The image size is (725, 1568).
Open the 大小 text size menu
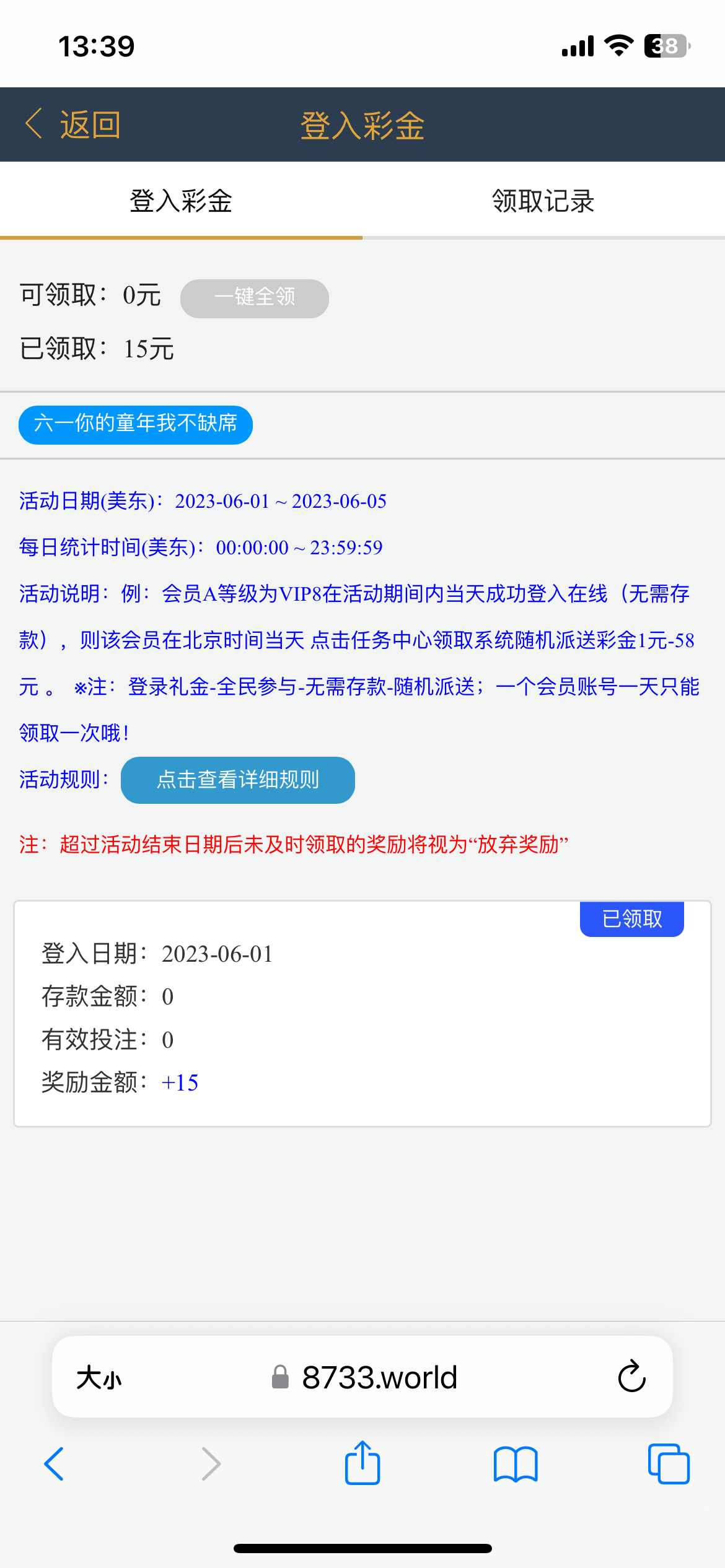point(99,1378)
